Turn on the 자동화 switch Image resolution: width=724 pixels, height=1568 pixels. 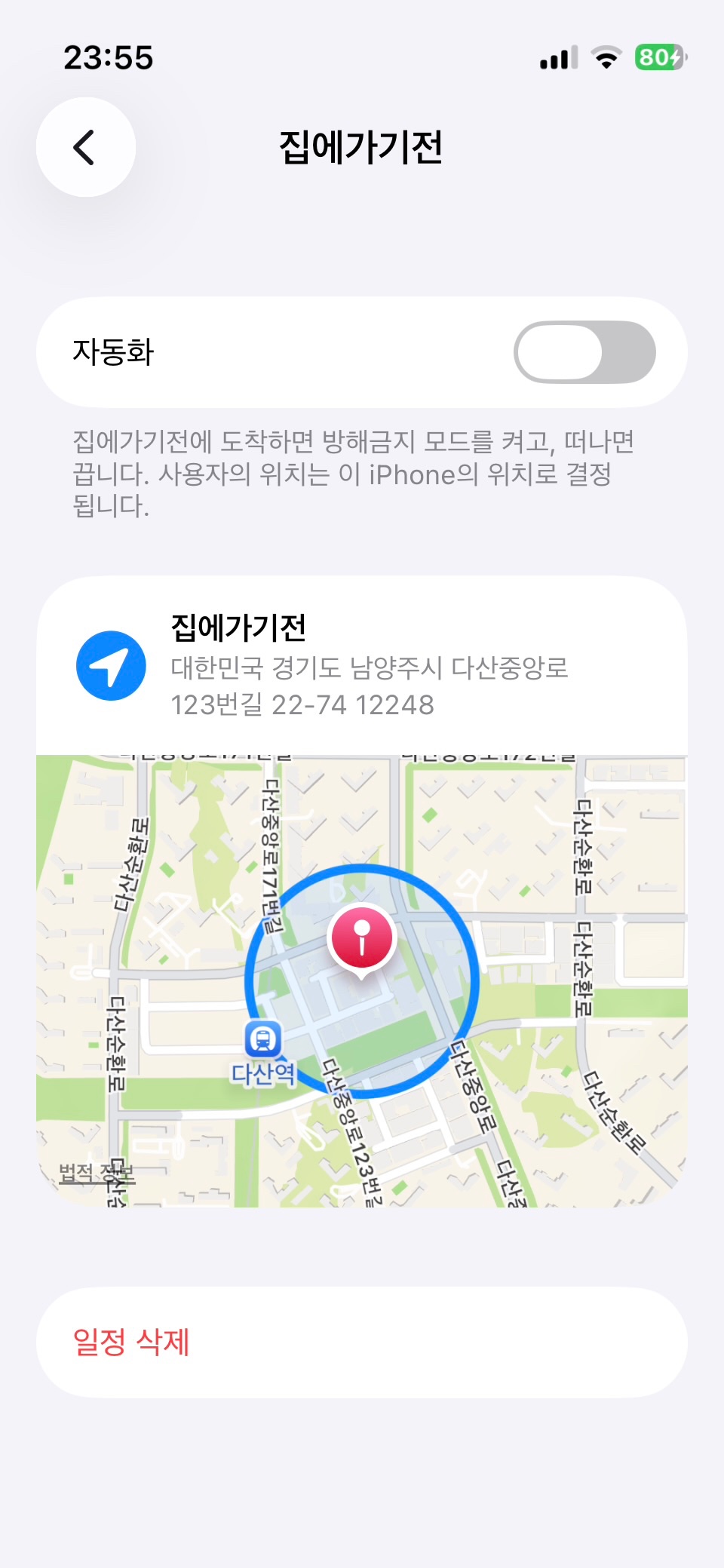(x=584, y=352)
